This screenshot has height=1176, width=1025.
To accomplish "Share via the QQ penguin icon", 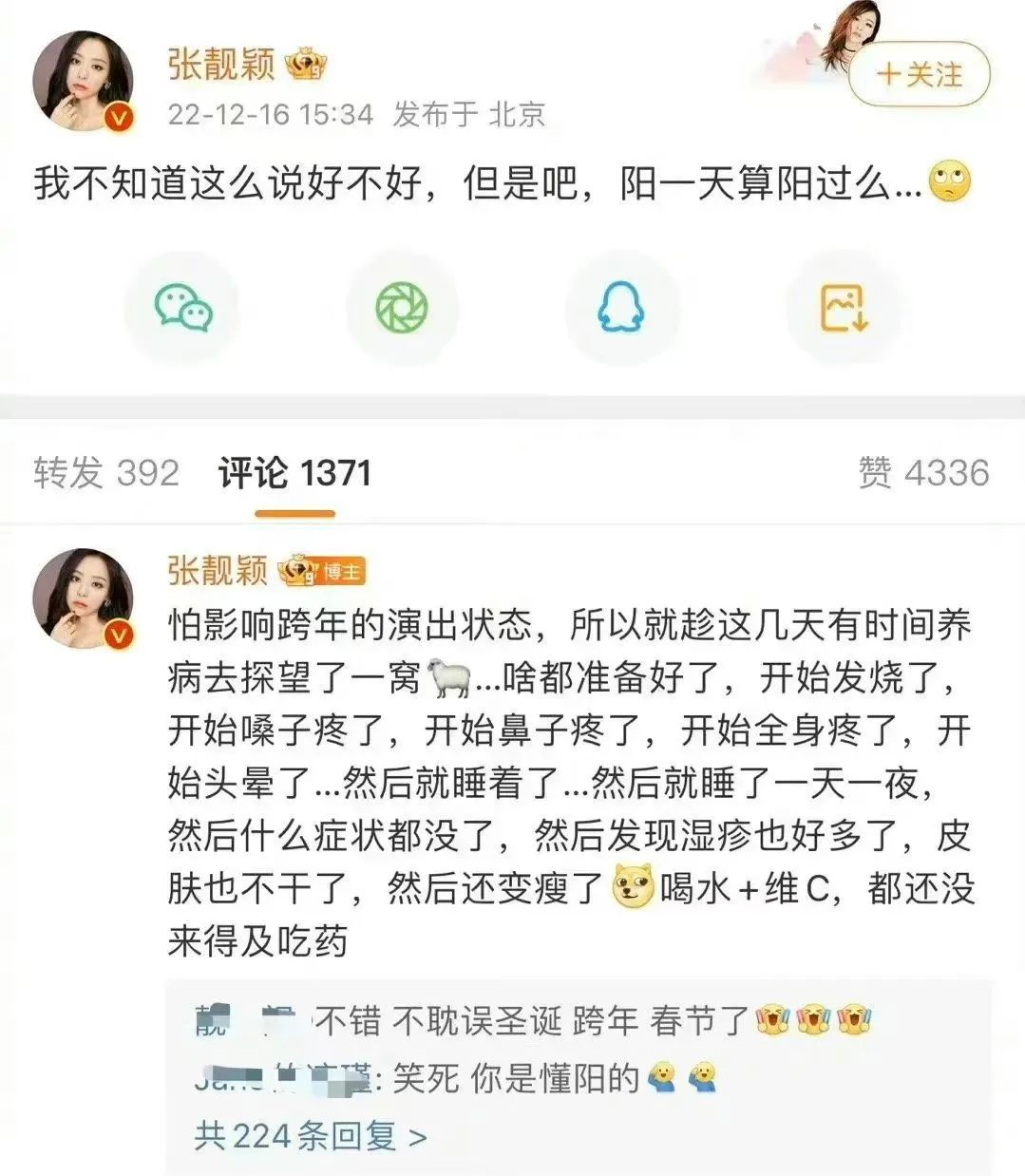I will click(x=620, y=308).
